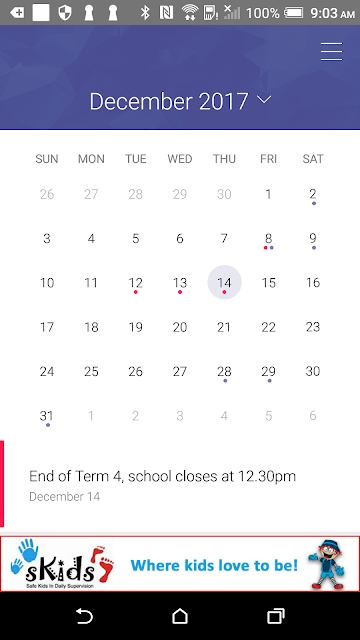Select December 25 on the calendar
The image size is (360, 640).
(x=91, y=371)
